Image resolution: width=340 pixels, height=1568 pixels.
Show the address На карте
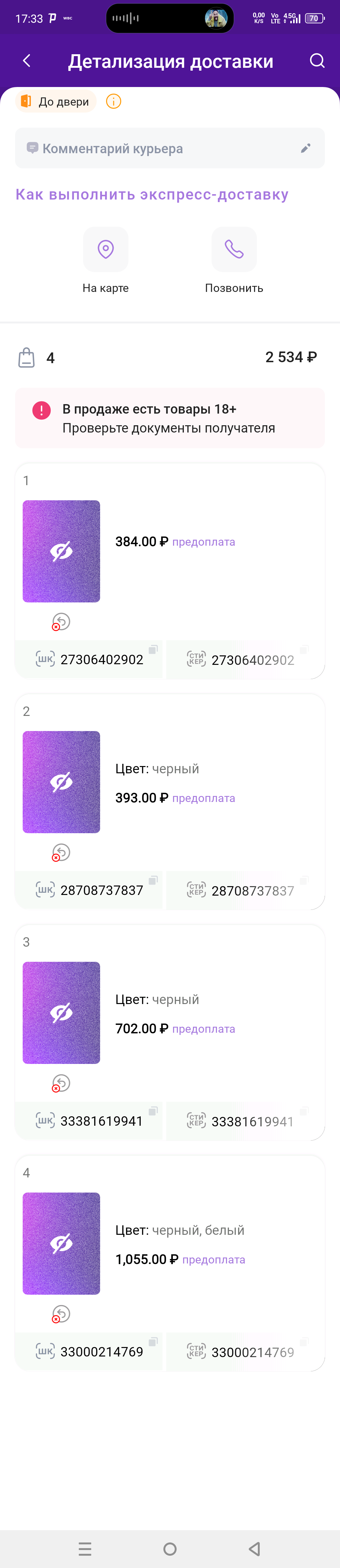pos(106,250)
